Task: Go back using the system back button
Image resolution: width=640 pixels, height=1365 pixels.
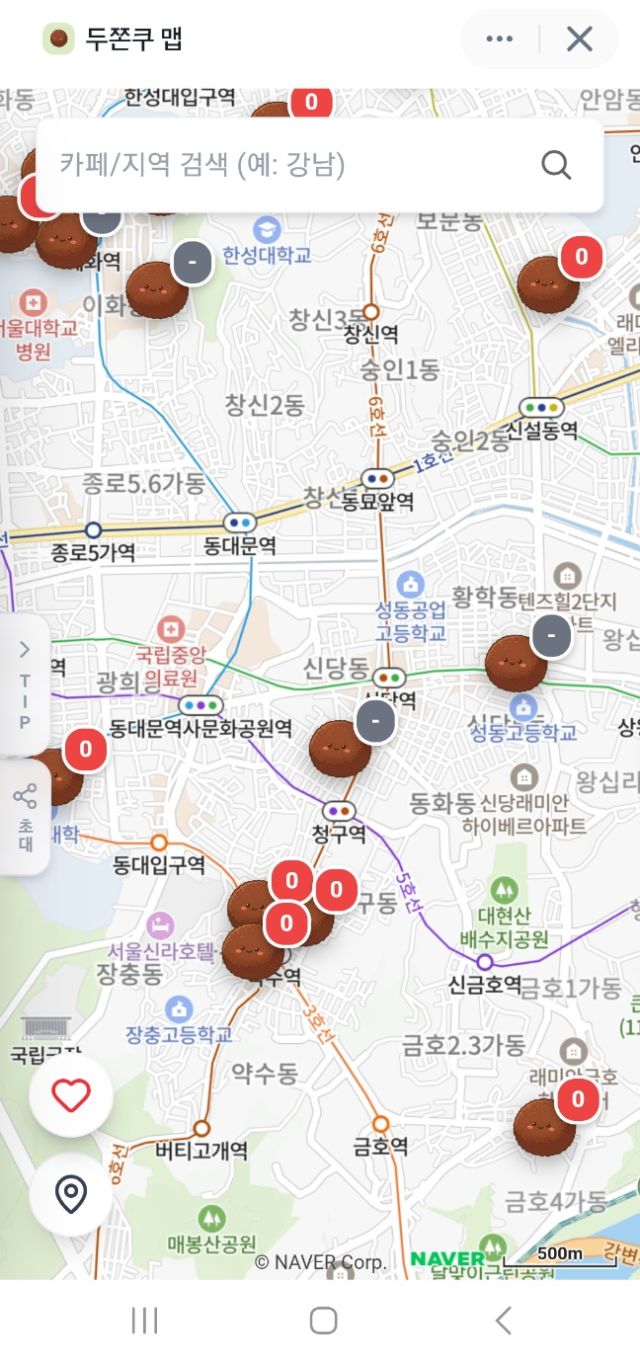Action: [503, 1321]
